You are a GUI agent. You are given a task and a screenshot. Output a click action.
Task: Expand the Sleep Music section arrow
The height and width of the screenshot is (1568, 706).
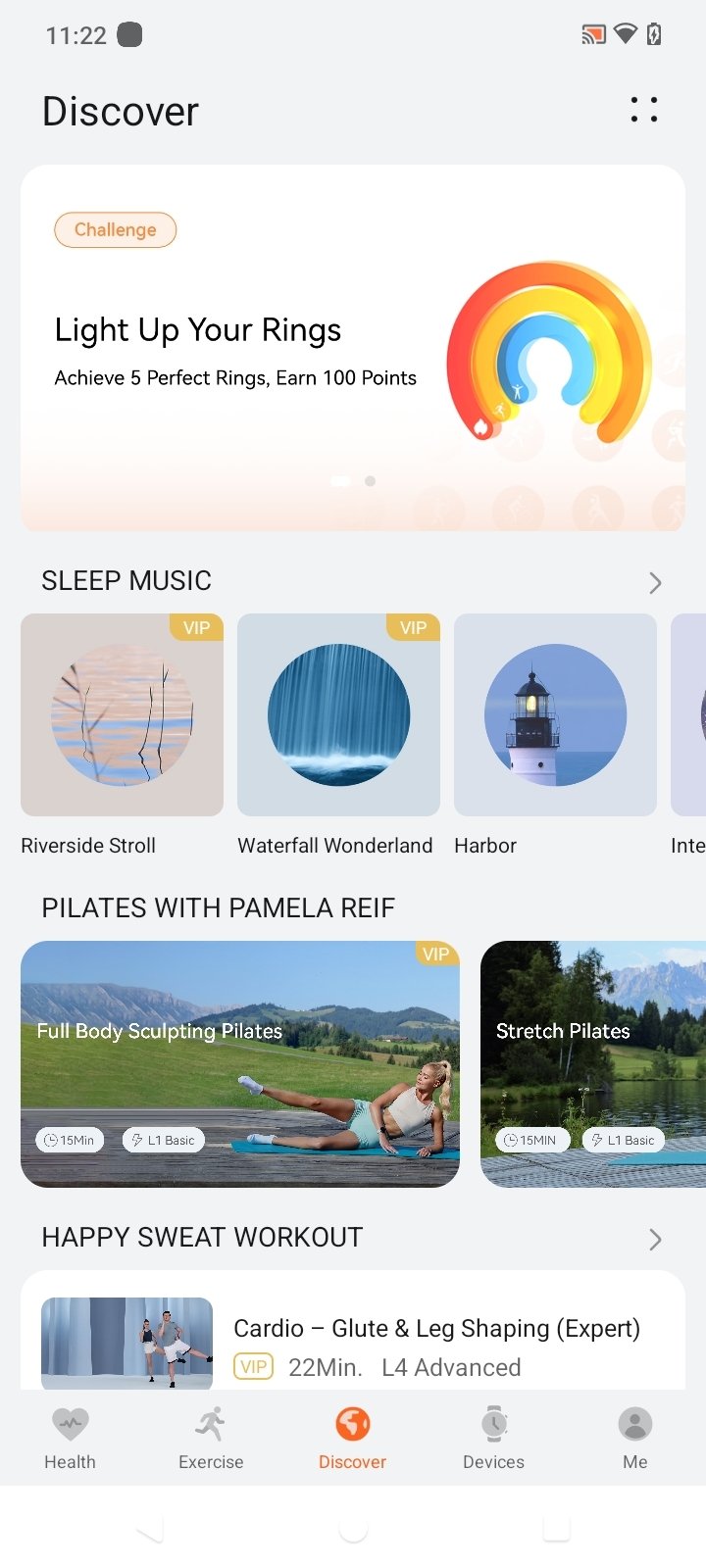click(655, 583)
